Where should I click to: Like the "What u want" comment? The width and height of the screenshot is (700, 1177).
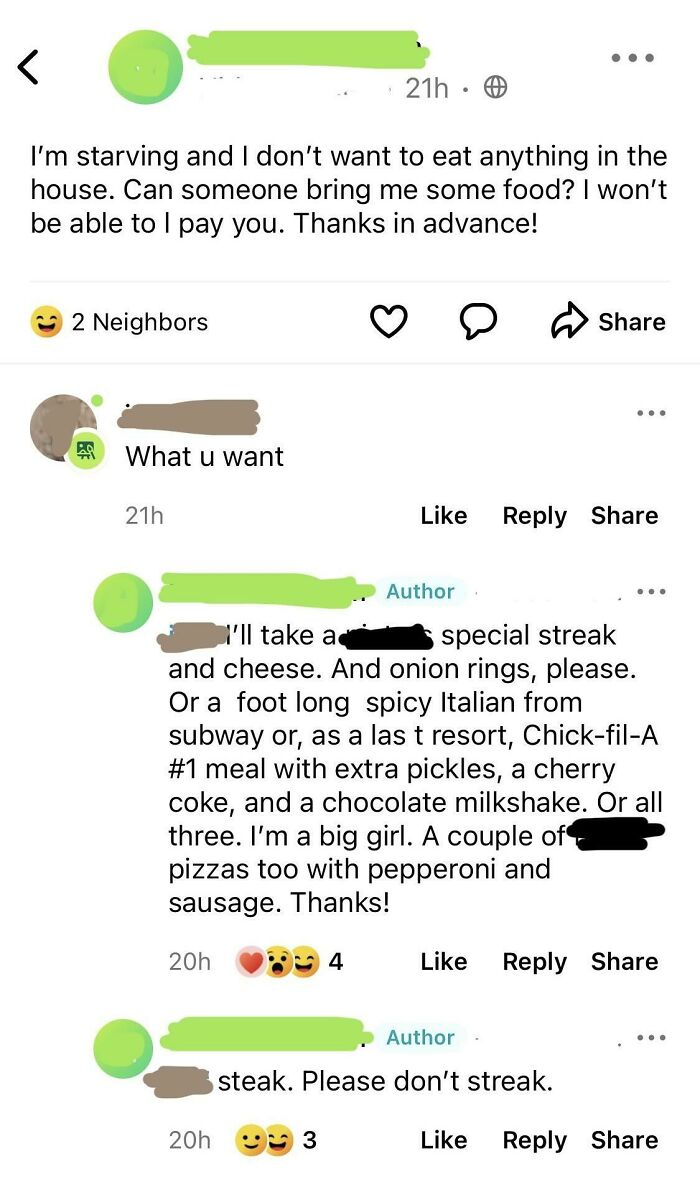(444, 515)
